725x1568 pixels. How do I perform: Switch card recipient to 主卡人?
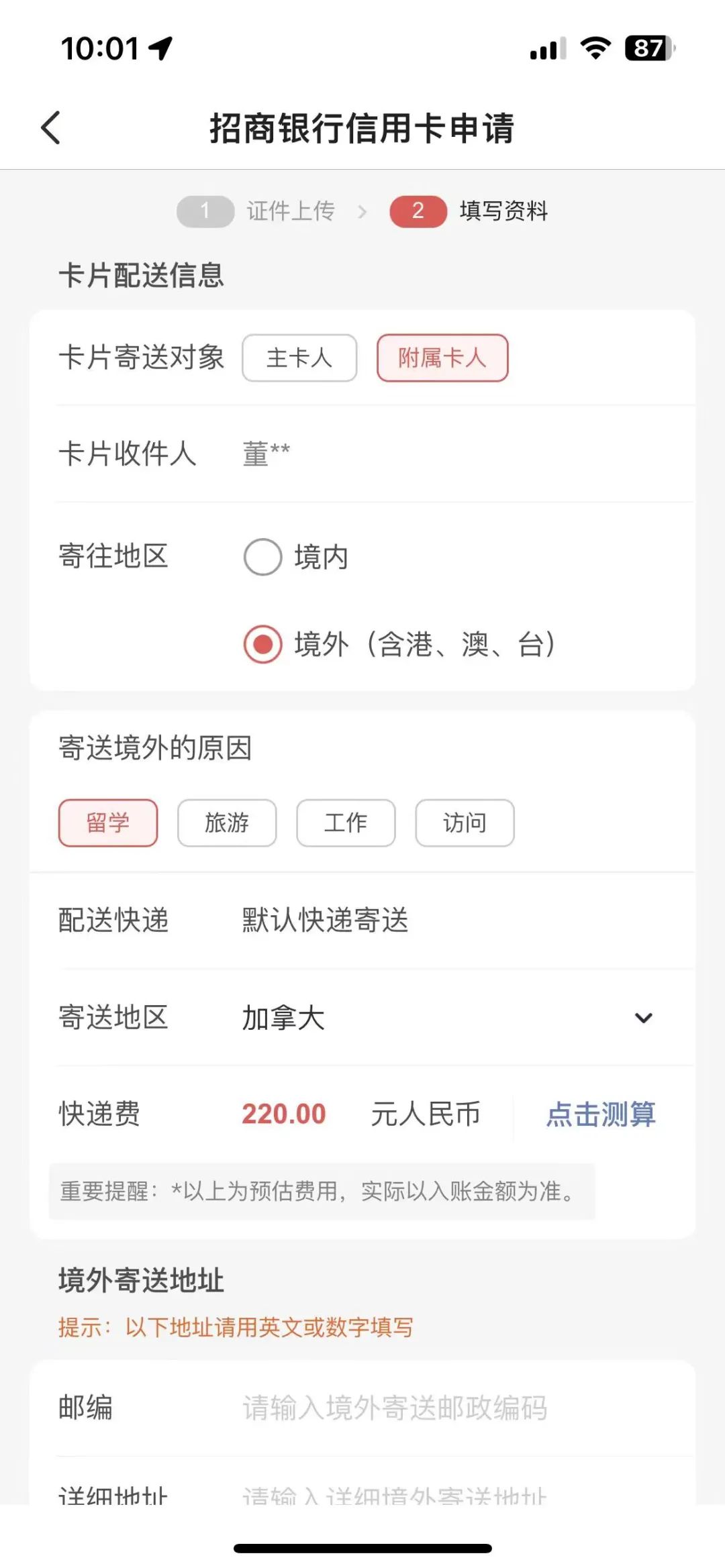[x=299, y=358]
